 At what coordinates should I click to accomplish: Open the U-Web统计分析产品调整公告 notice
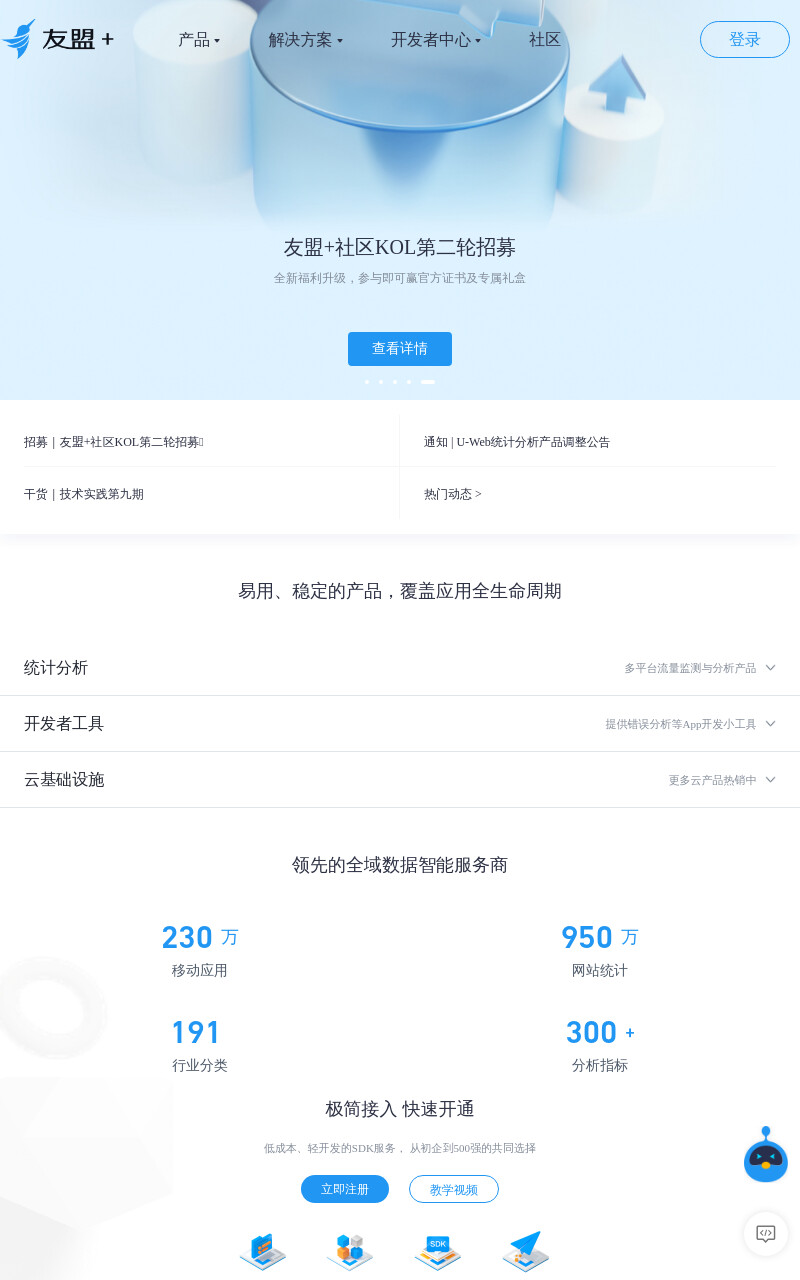[x=517, y=442]
